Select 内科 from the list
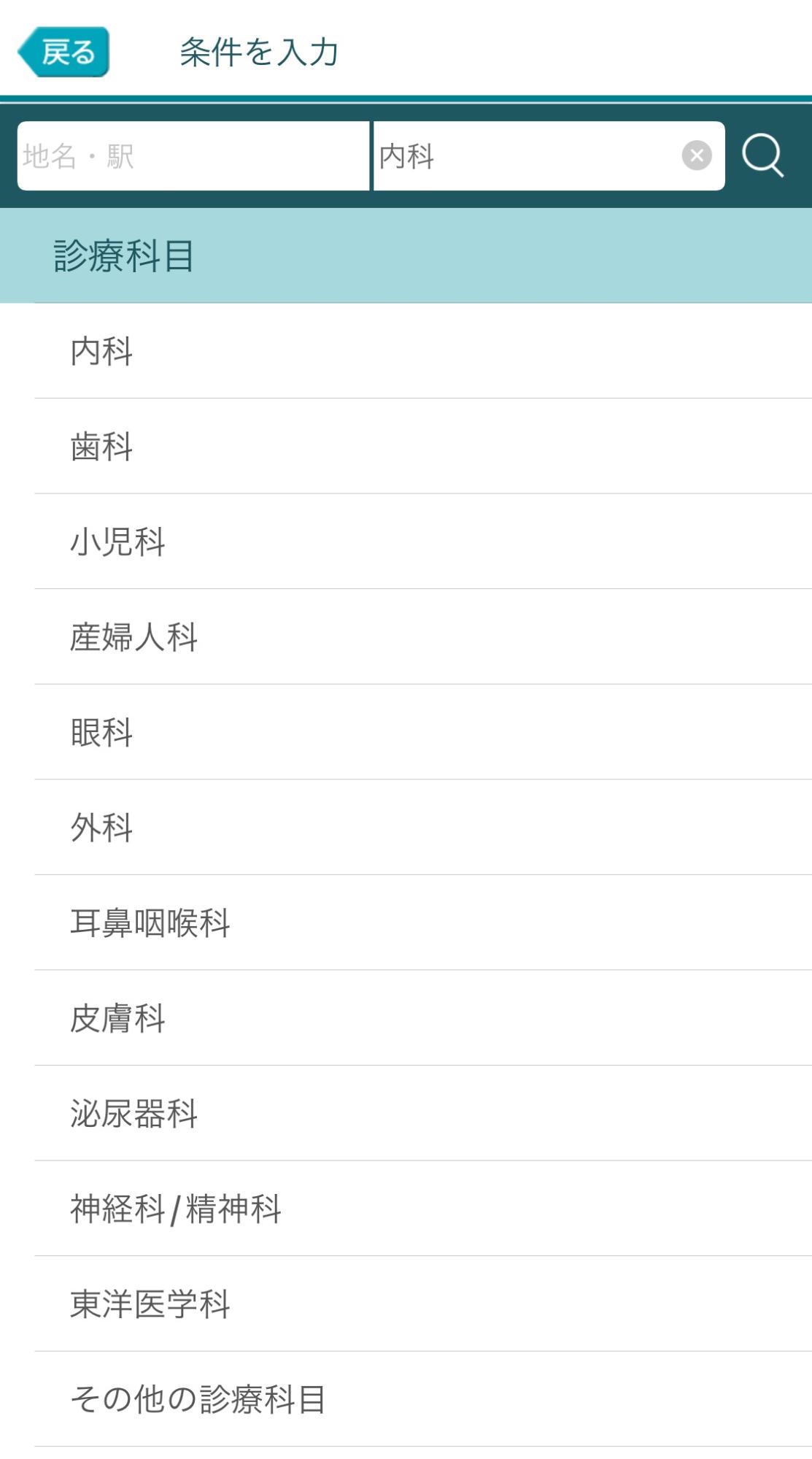812x1459 pixels. click(423, 351)
